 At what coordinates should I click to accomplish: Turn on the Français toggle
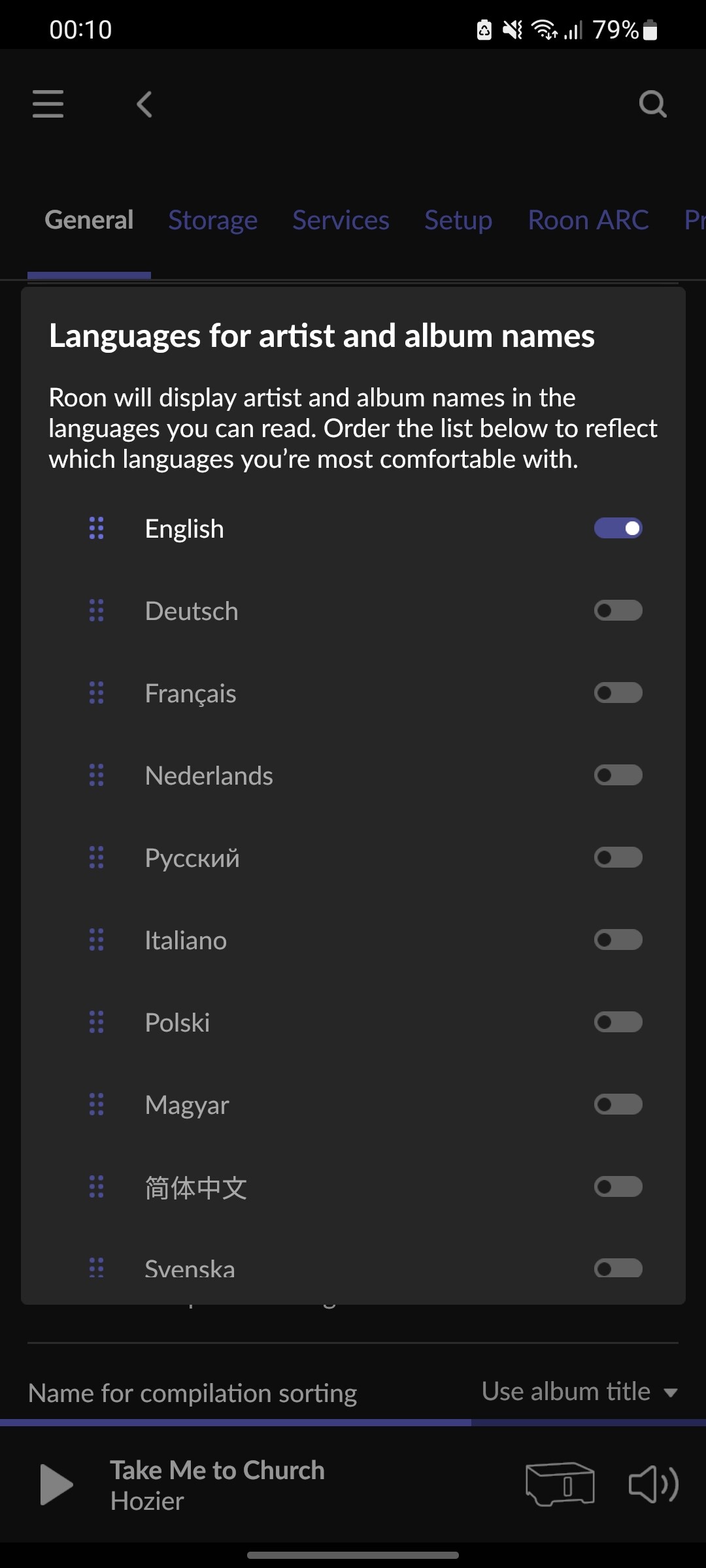(x=618, y=693)
